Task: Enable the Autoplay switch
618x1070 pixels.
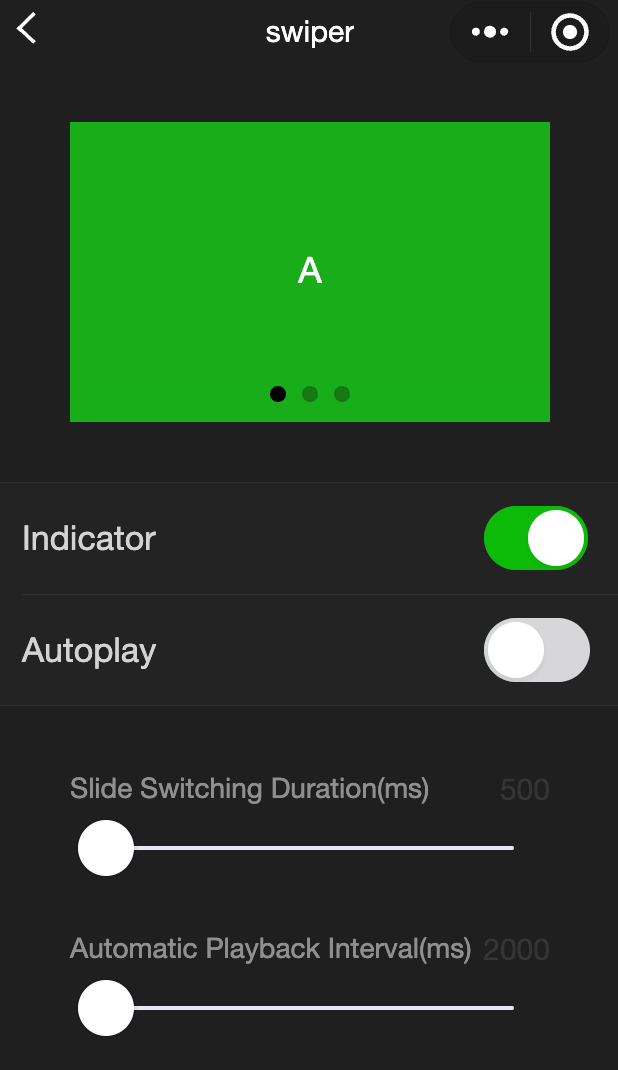Action: coord(536,650)
